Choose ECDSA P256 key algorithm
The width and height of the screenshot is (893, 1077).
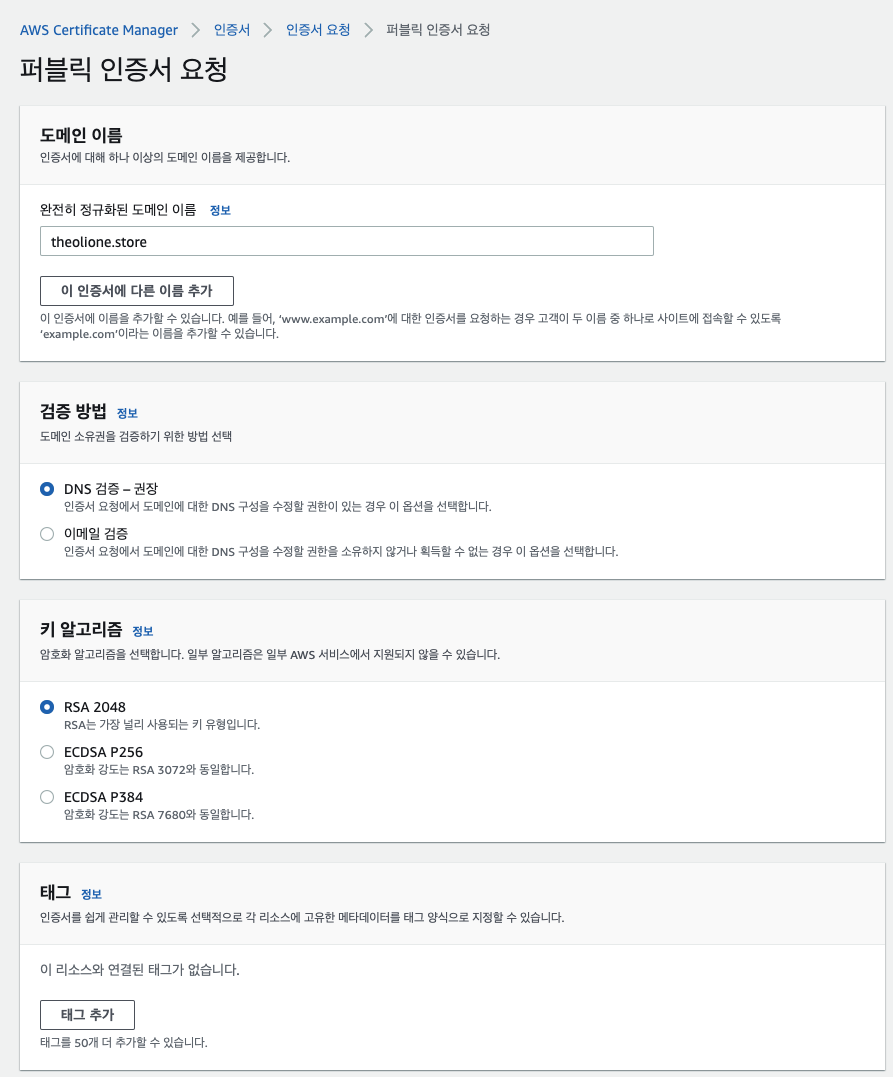click(x=47, y=752)
